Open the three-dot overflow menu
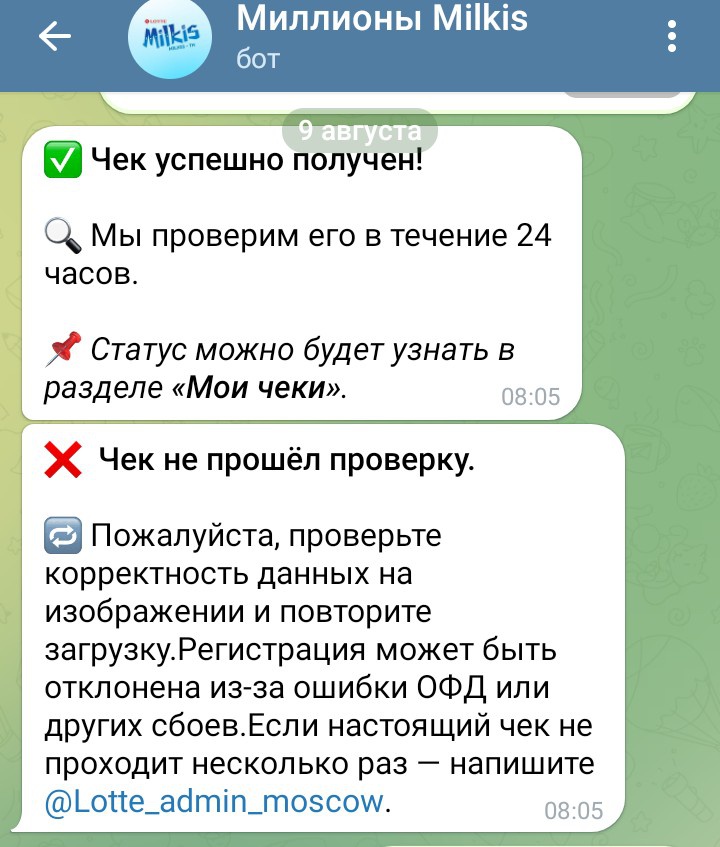The image size is (720, 847). [x=671, y=37]
